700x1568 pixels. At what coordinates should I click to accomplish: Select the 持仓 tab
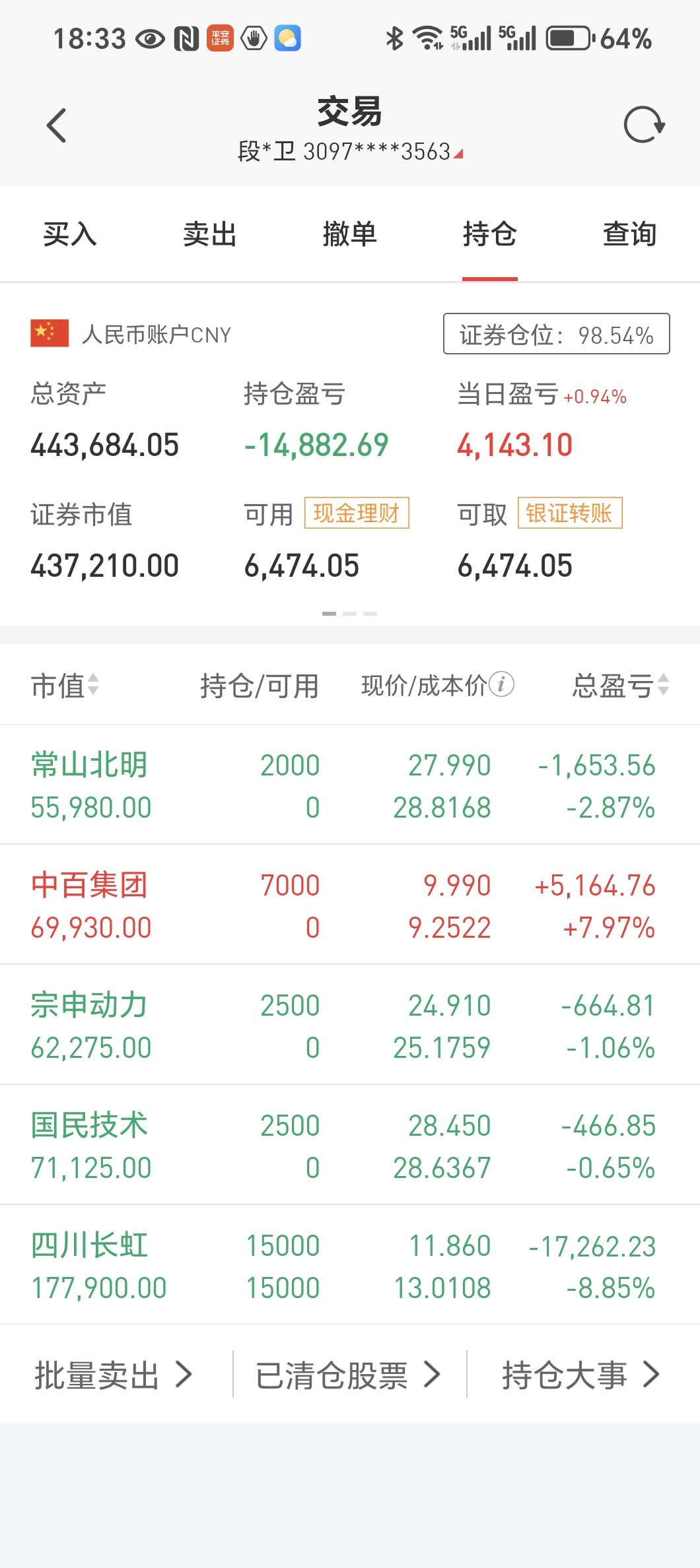[x=490, y=234]
